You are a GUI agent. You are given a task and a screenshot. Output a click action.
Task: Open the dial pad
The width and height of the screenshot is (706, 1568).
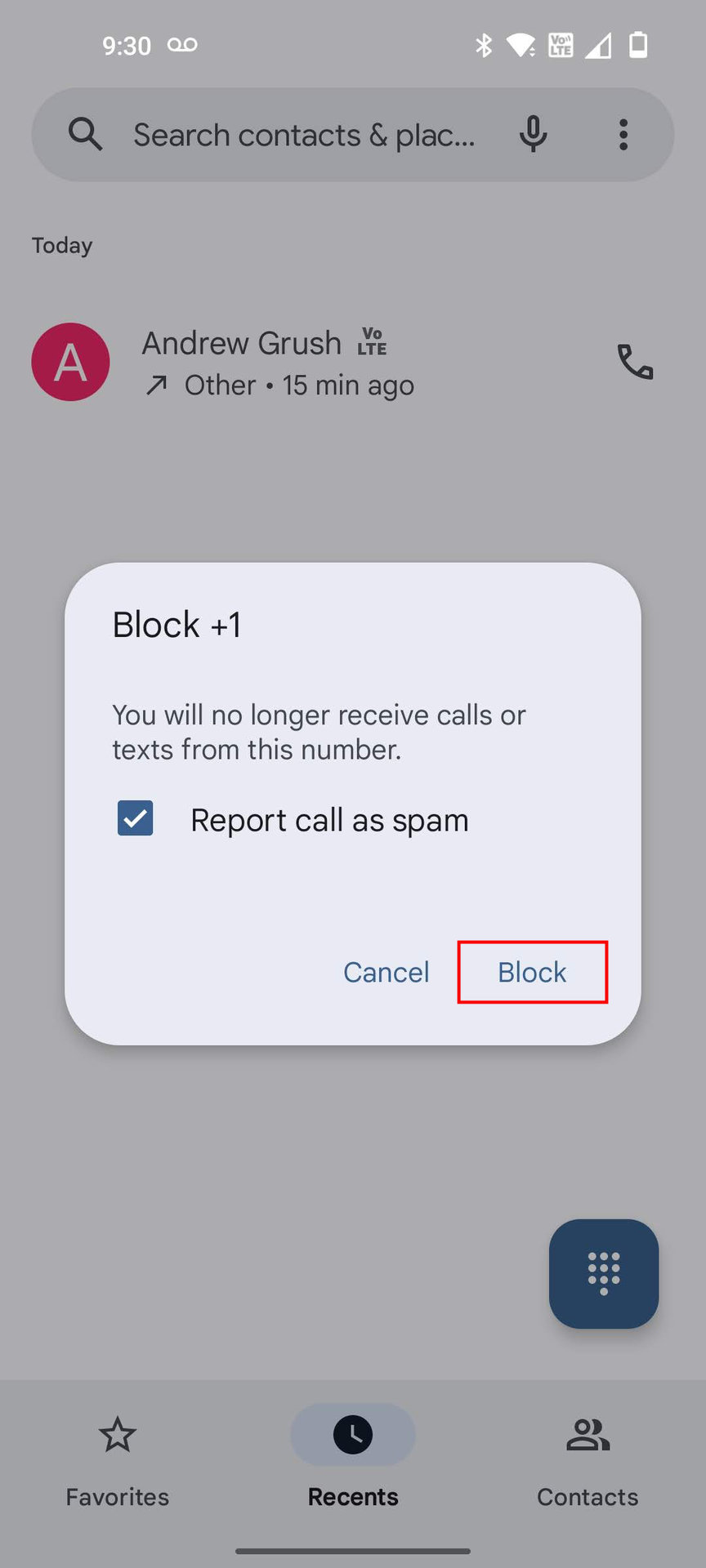point(604,1273)
